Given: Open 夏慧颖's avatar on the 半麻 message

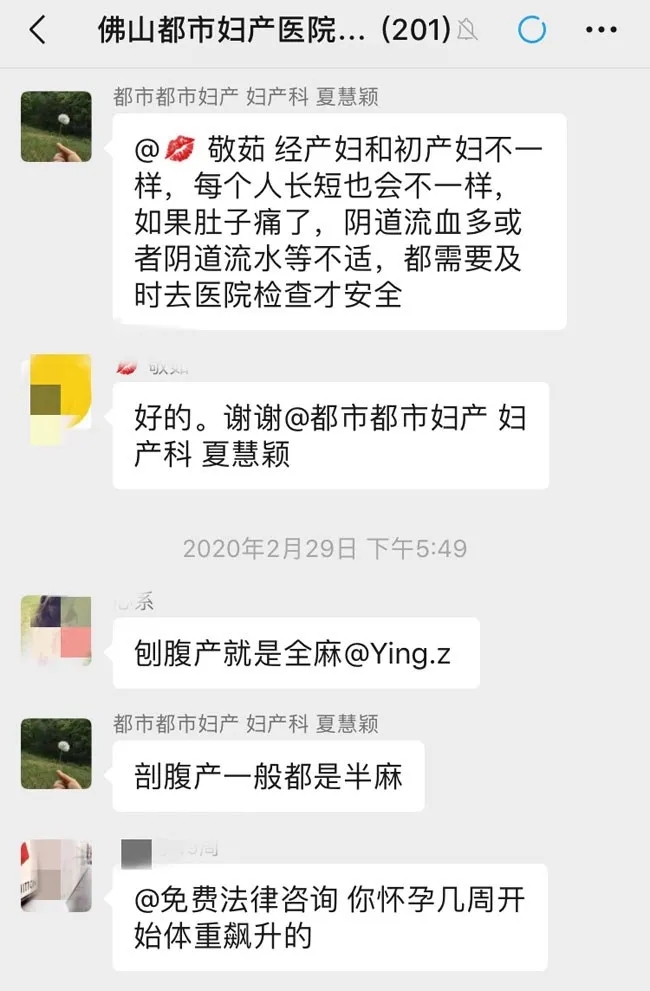Looking at the screenshot, I should [x=56, y=753].
